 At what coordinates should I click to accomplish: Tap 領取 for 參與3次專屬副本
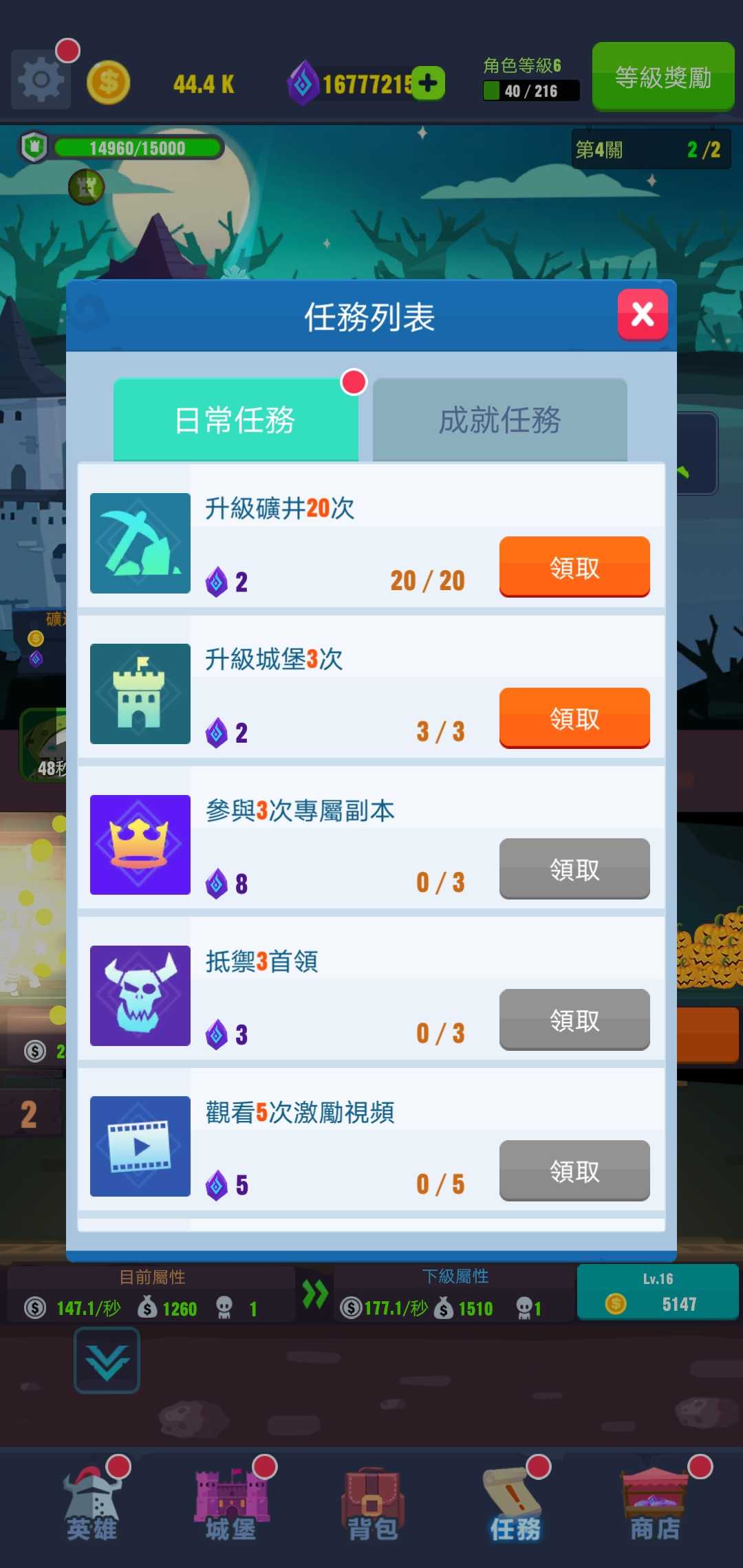tap(574, 869)
